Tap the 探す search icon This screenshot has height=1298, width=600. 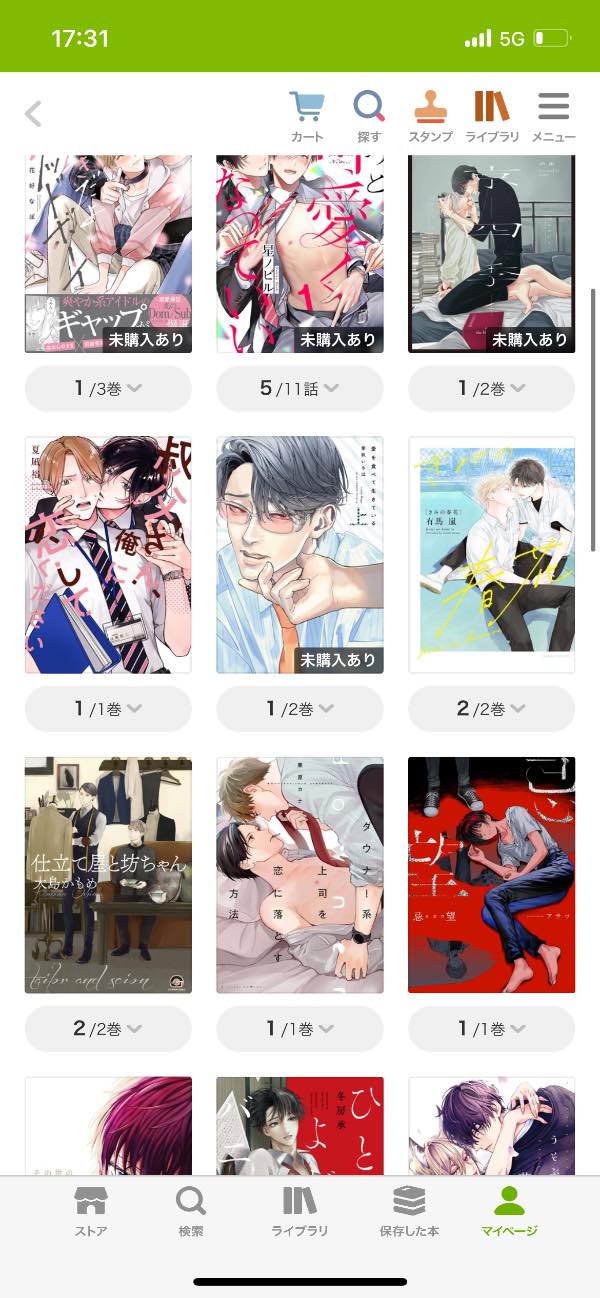click(x=369, y=115)
